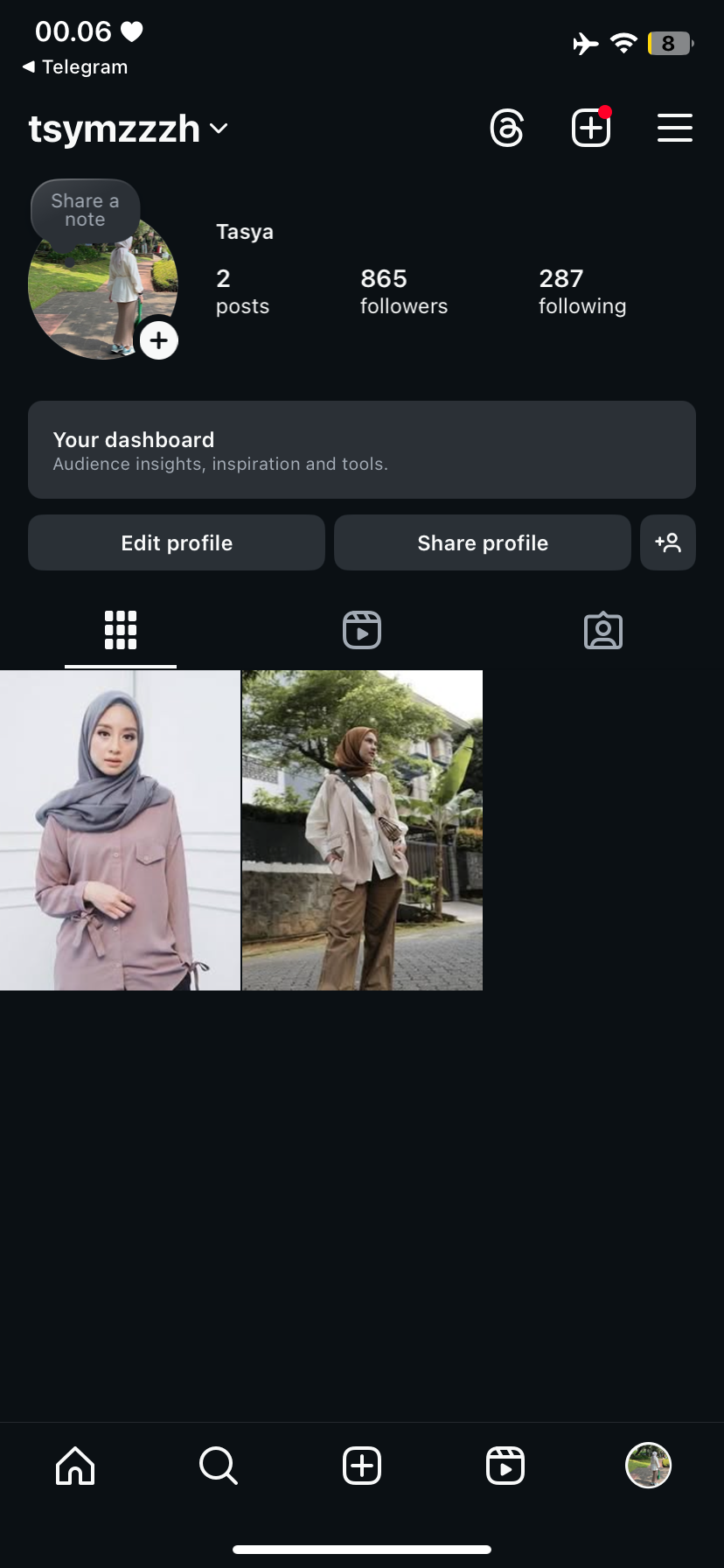Image resolution: width=724 pixels, height=1568 pixels.
Task: View the 865 followers list
Action: click(x=403, y=291)
